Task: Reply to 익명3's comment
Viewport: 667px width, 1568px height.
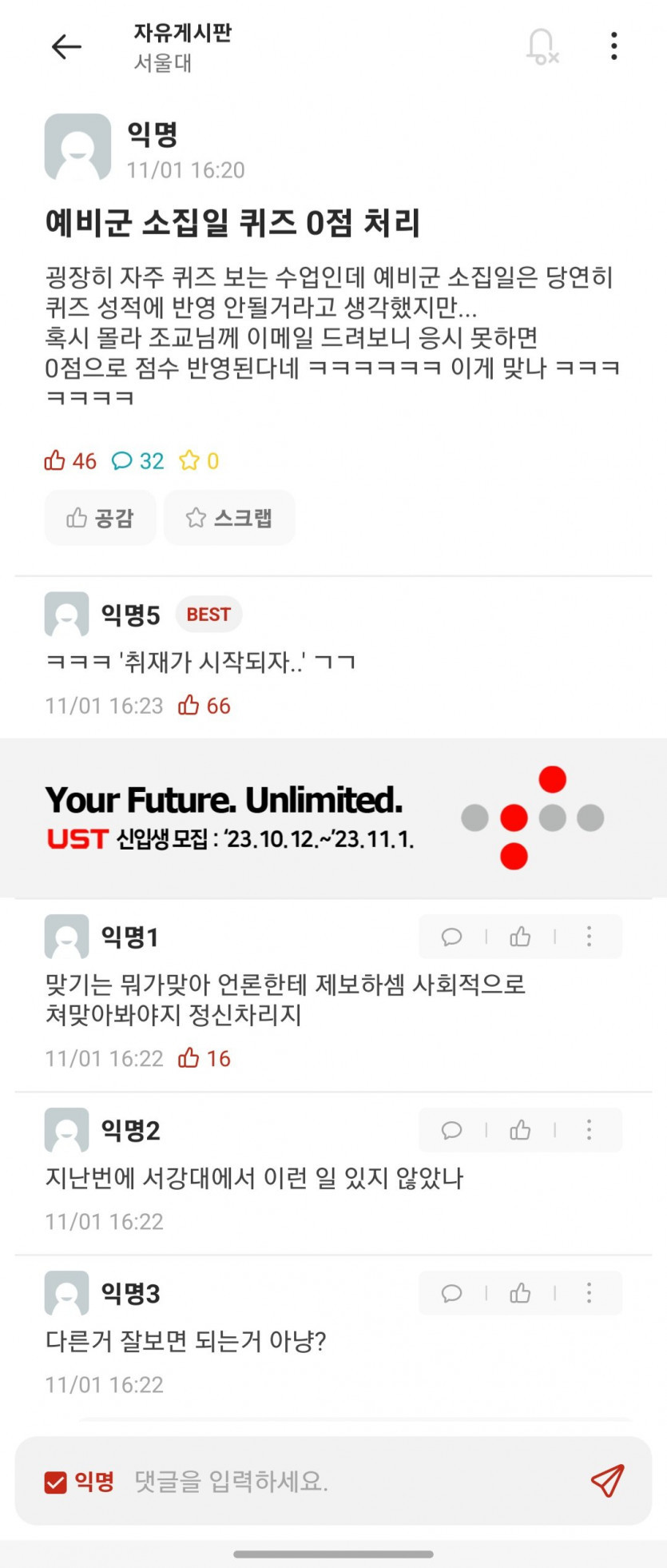Action: (452, 1293)
